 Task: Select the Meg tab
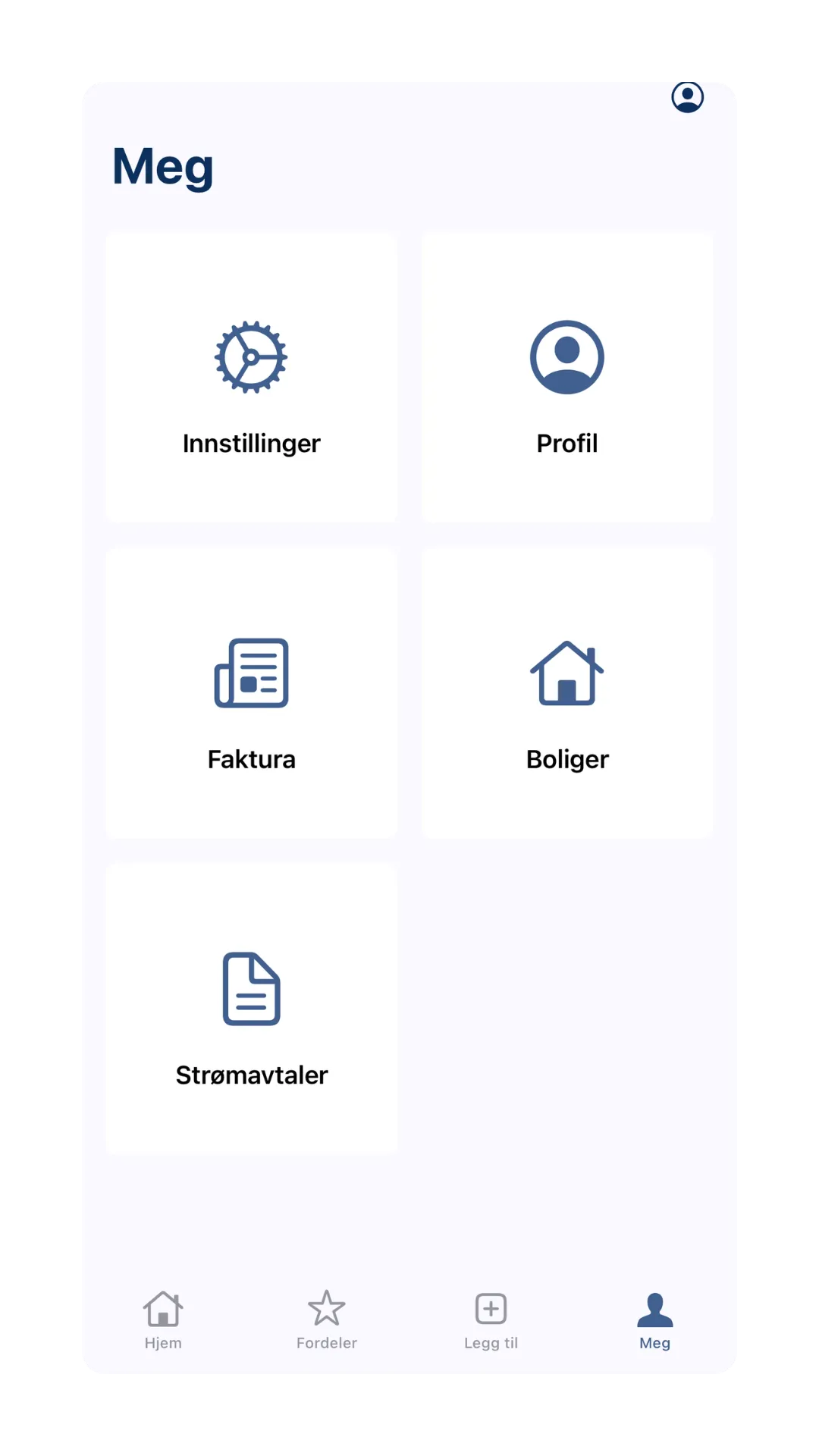654,1320
